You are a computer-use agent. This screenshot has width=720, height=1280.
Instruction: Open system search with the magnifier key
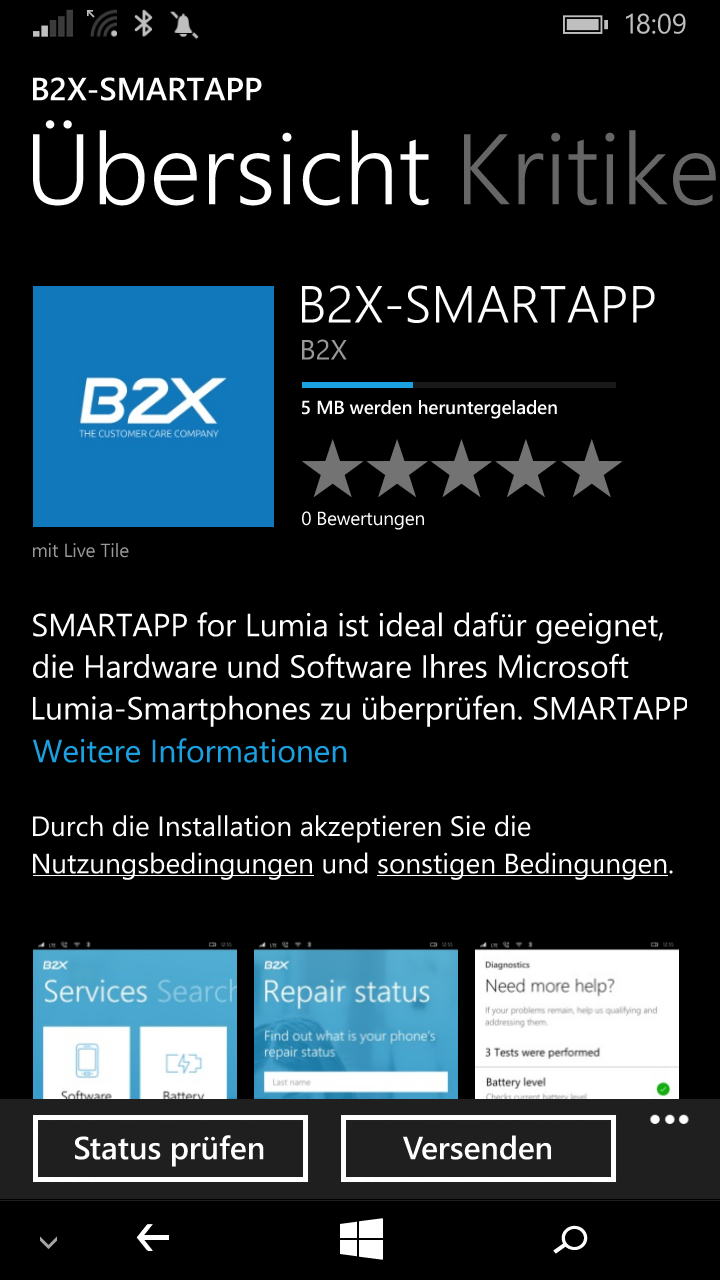click(570, 1240)
